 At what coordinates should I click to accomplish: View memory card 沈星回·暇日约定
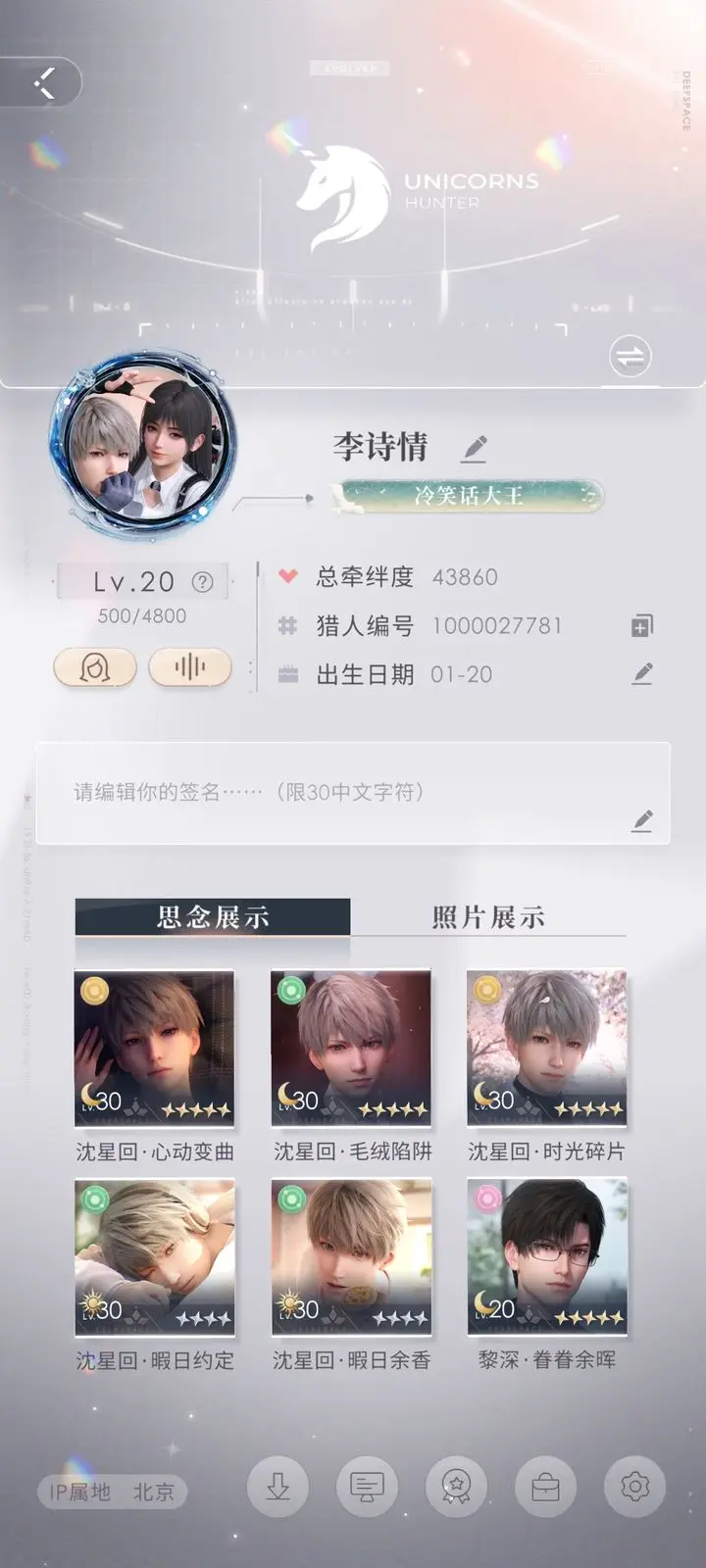155,1256
